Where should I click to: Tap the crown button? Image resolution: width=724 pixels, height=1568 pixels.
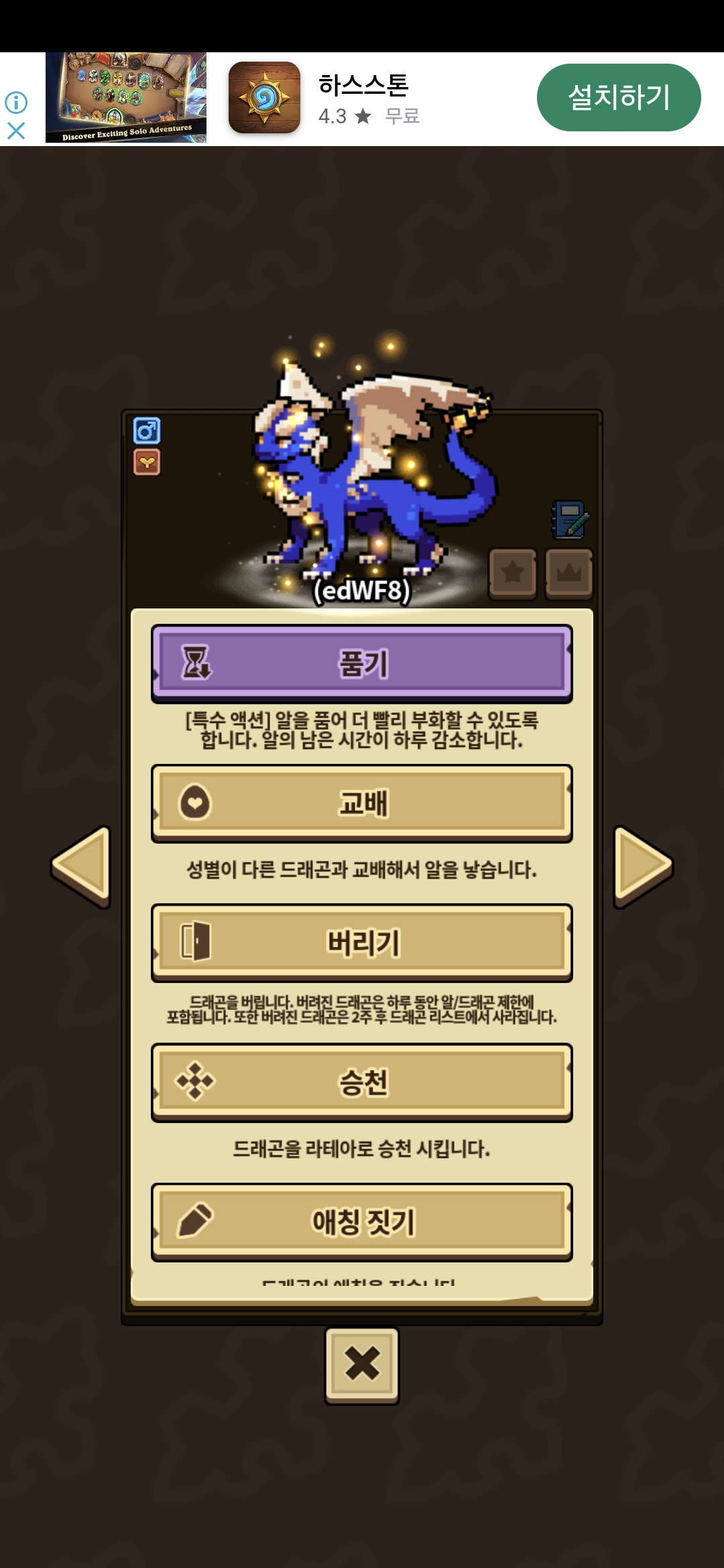coord(569,573)
